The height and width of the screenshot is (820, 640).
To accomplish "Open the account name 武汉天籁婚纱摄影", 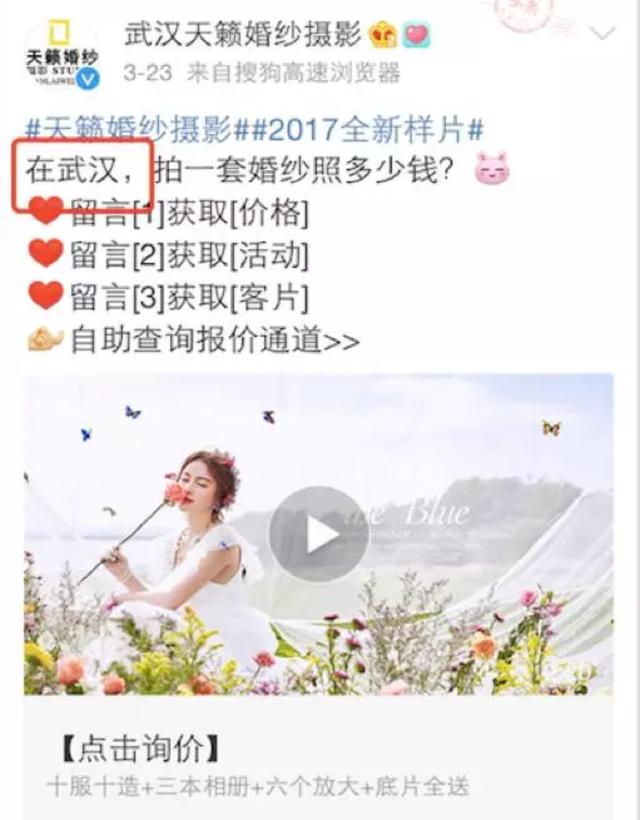I will pos(242,33).
